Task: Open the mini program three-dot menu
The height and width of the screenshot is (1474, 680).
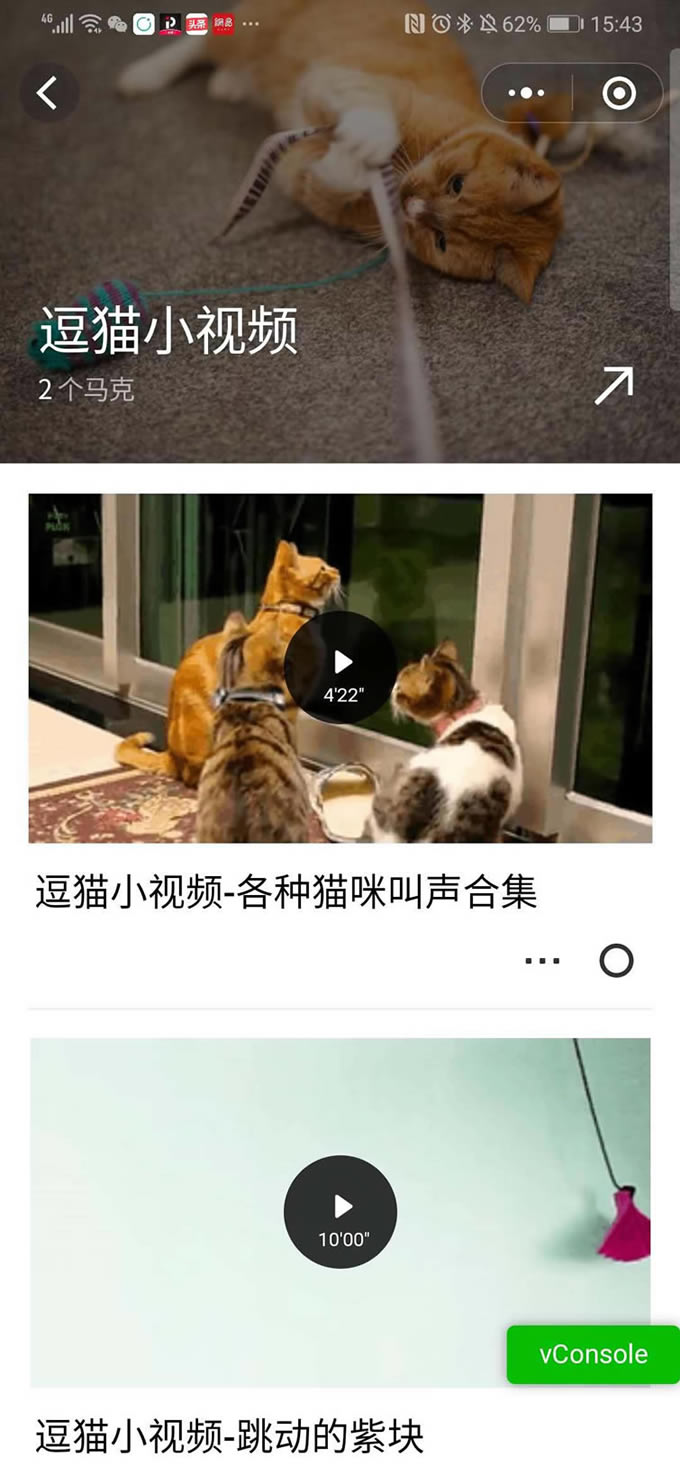Action: point(526,93)
